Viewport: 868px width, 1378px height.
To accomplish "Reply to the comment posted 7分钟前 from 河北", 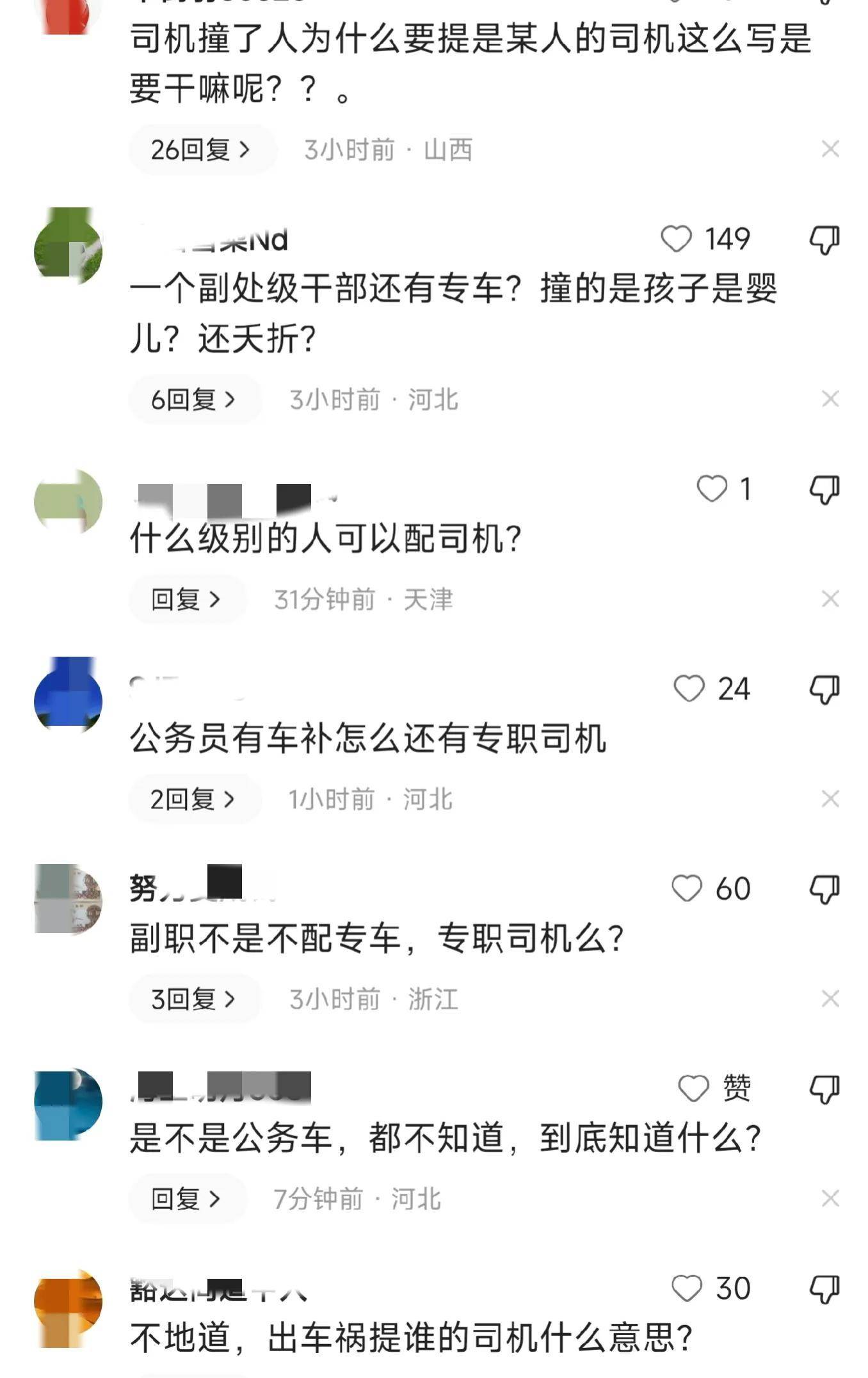I will [186, 1198].
